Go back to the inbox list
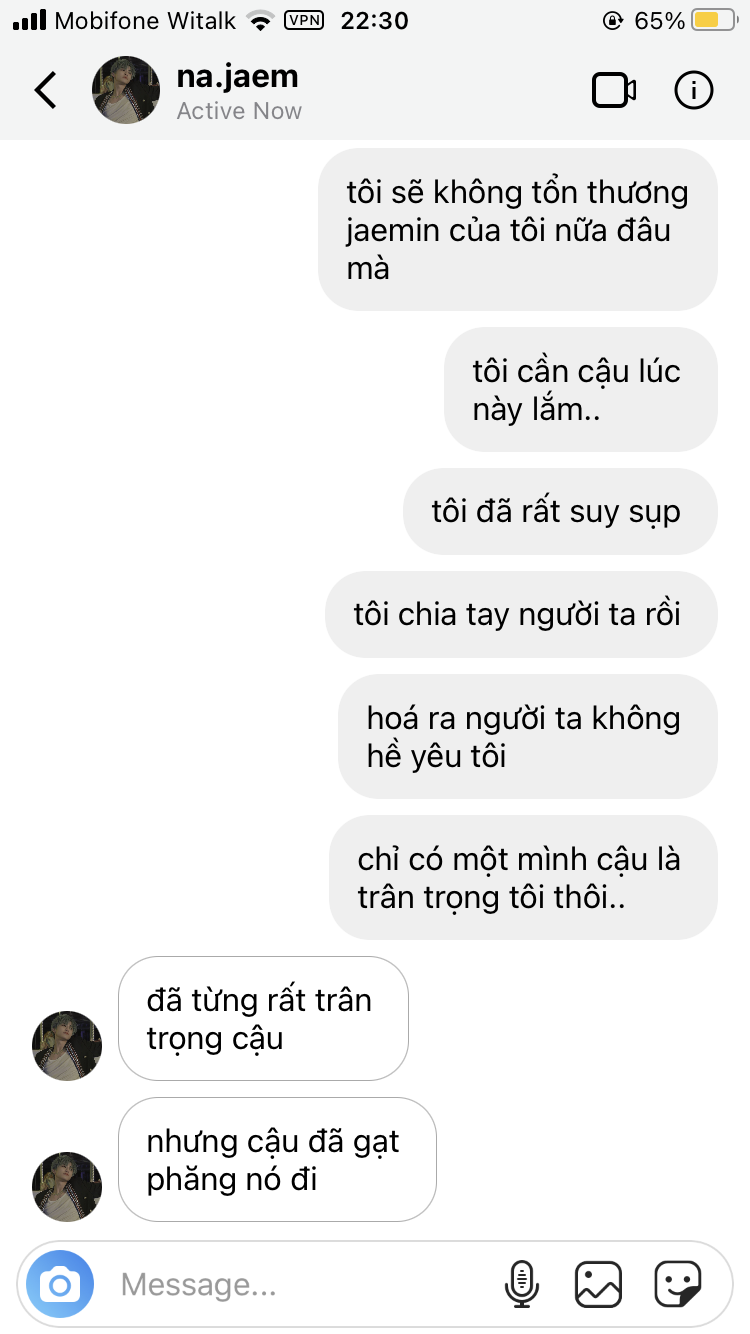 [46, 90]
